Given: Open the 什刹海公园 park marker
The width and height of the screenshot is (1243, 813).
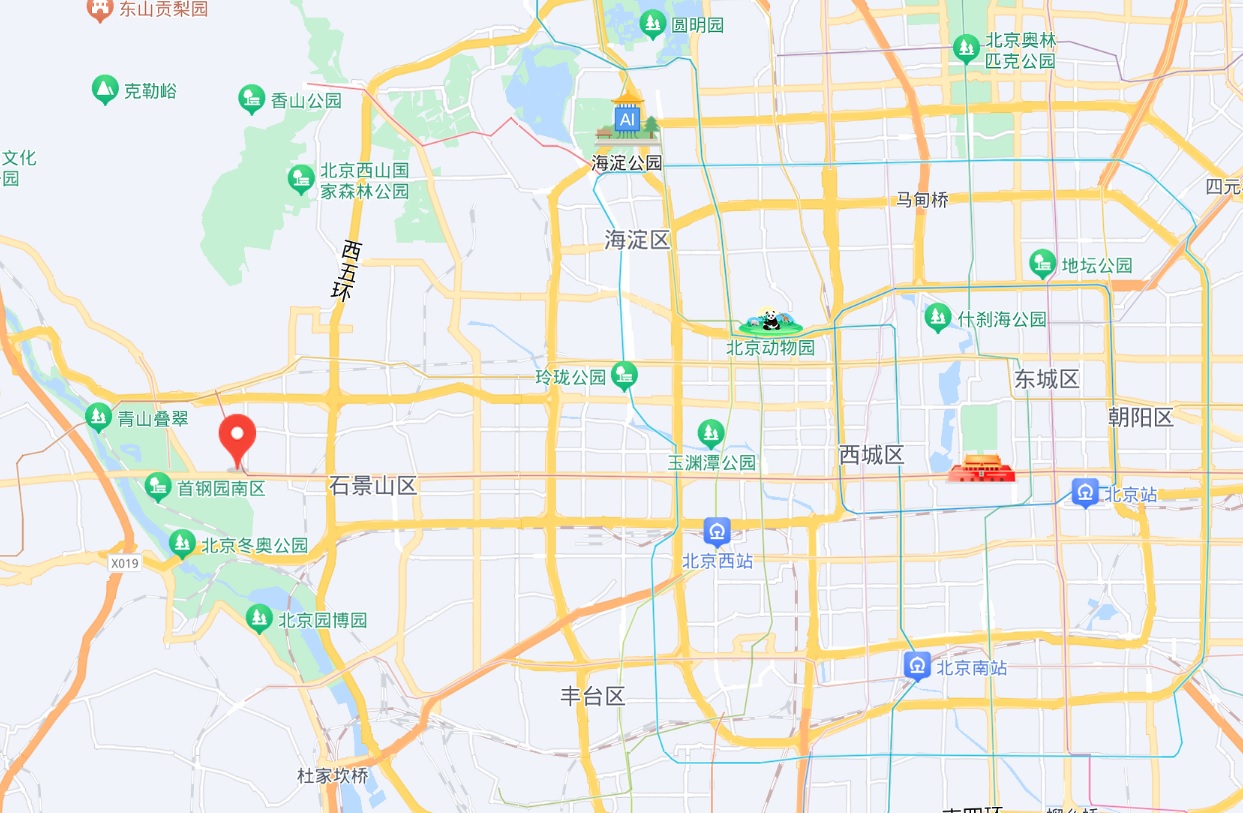Looking at the screenshot, I should pyautogui.click(x=938, y=318).
